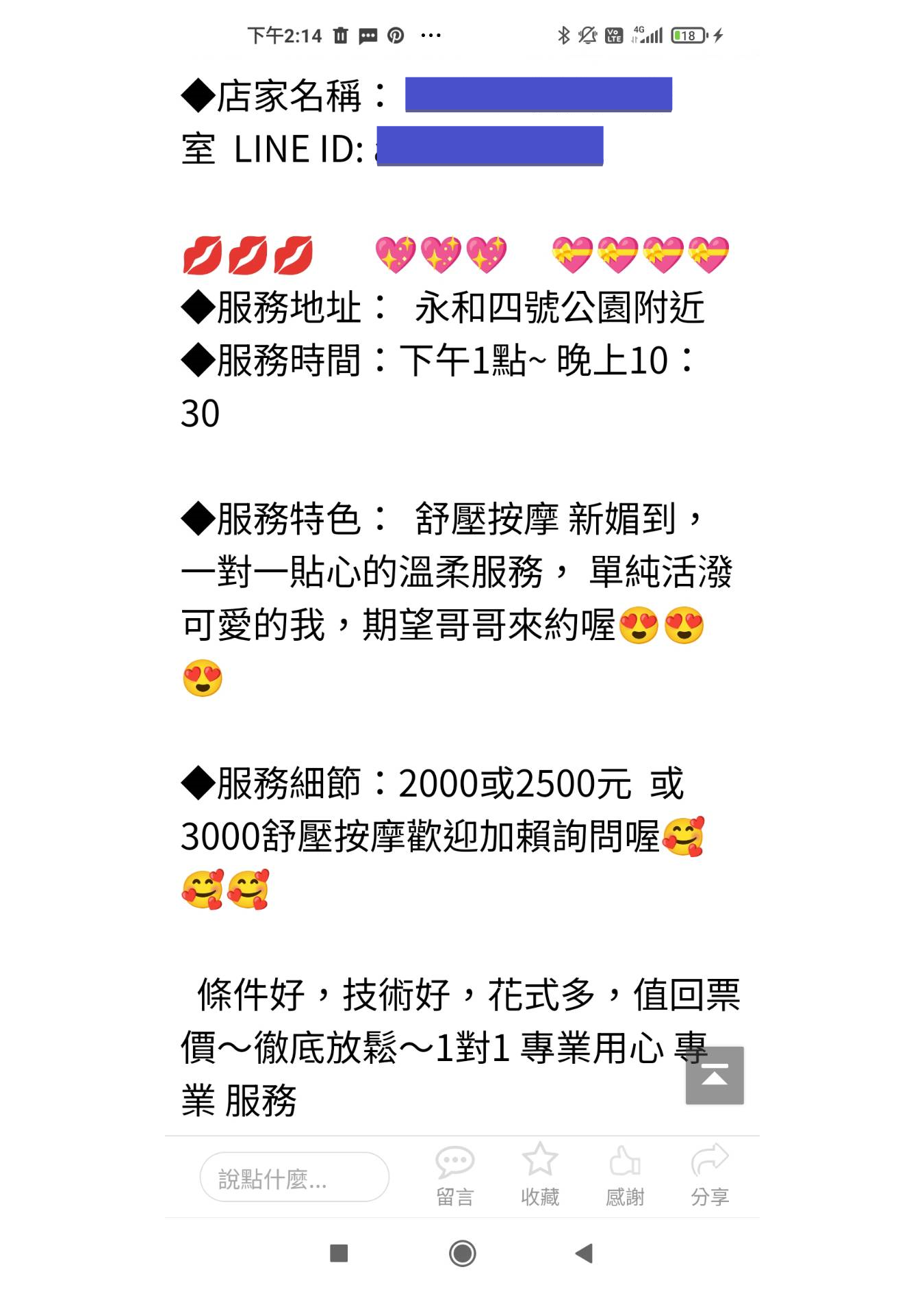Tap 感謝 to thank the poster

click(x=625, y=1175)
